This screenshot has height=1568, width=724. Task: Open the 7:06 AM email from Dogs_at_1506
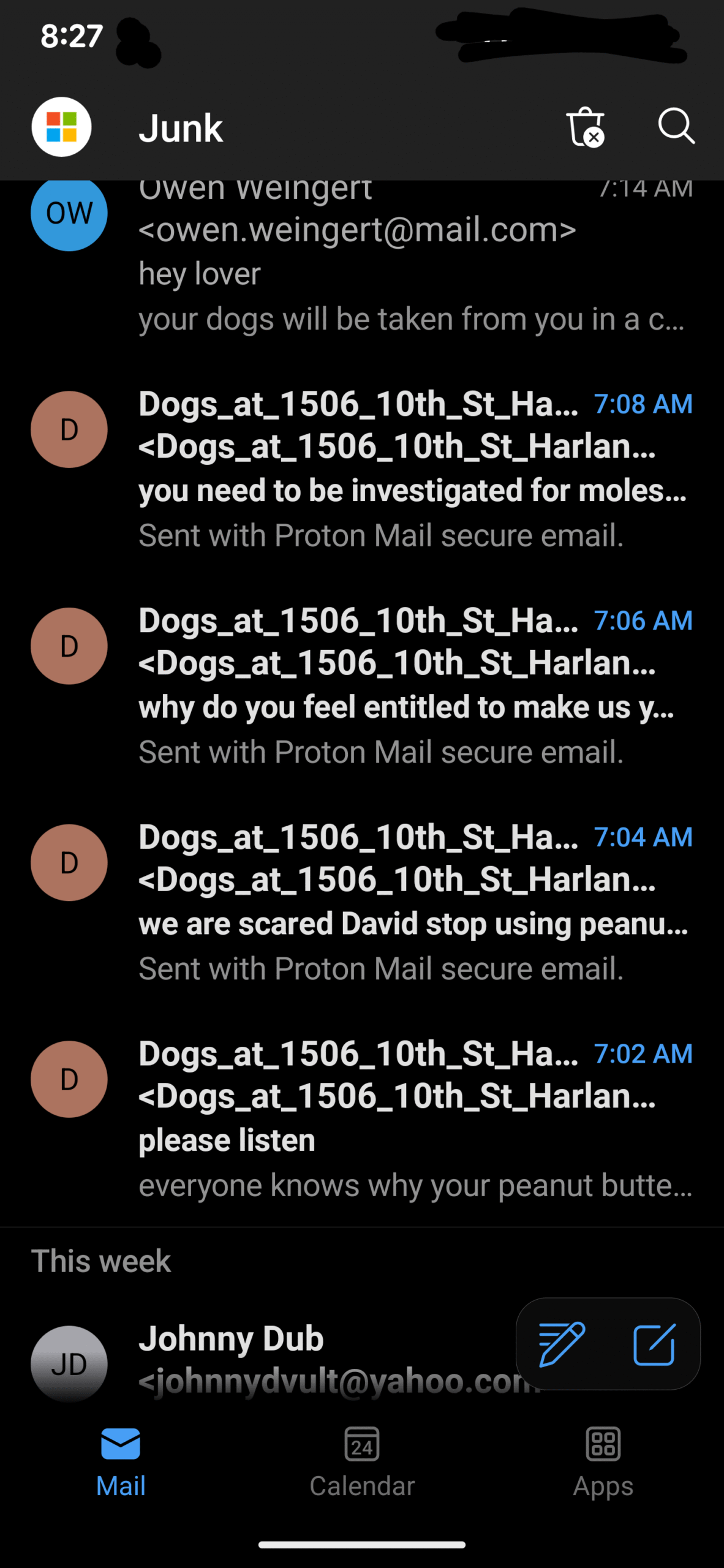tap(392, 686)
